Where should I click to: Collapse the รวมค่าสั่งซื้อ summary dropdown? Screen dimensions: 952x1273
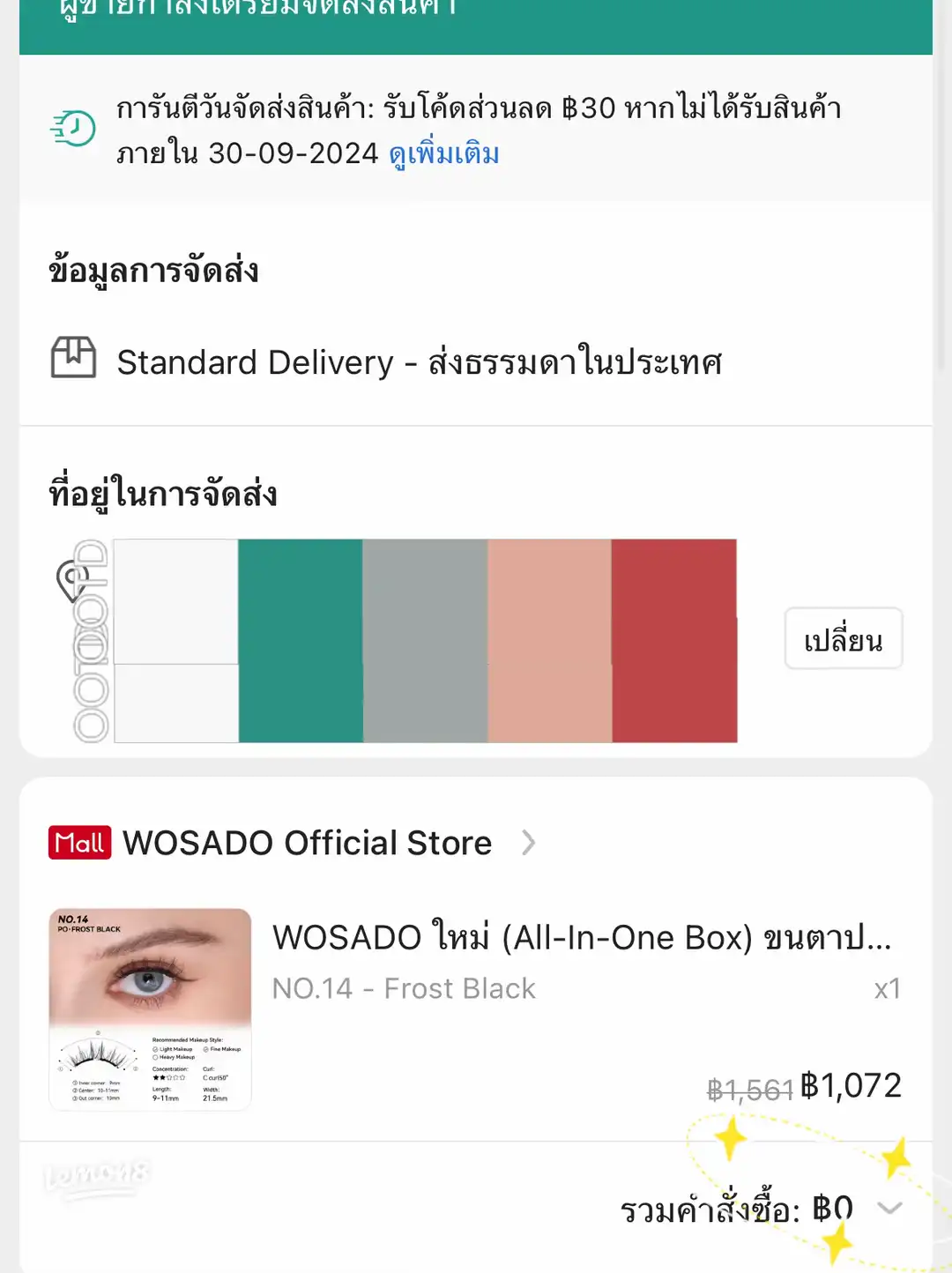click(890, 1211)
